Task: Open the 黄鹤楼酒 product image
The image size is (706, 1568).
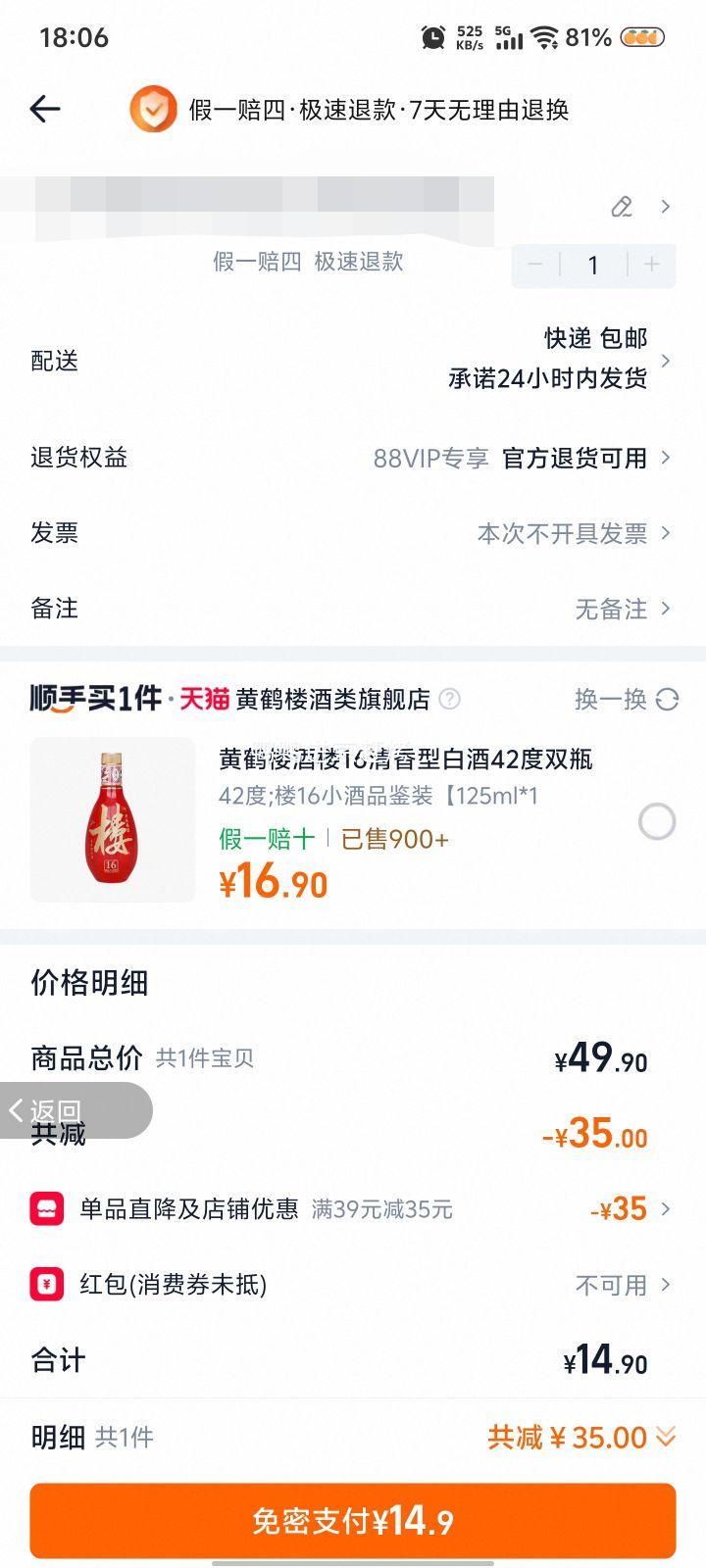Action: 113,819
